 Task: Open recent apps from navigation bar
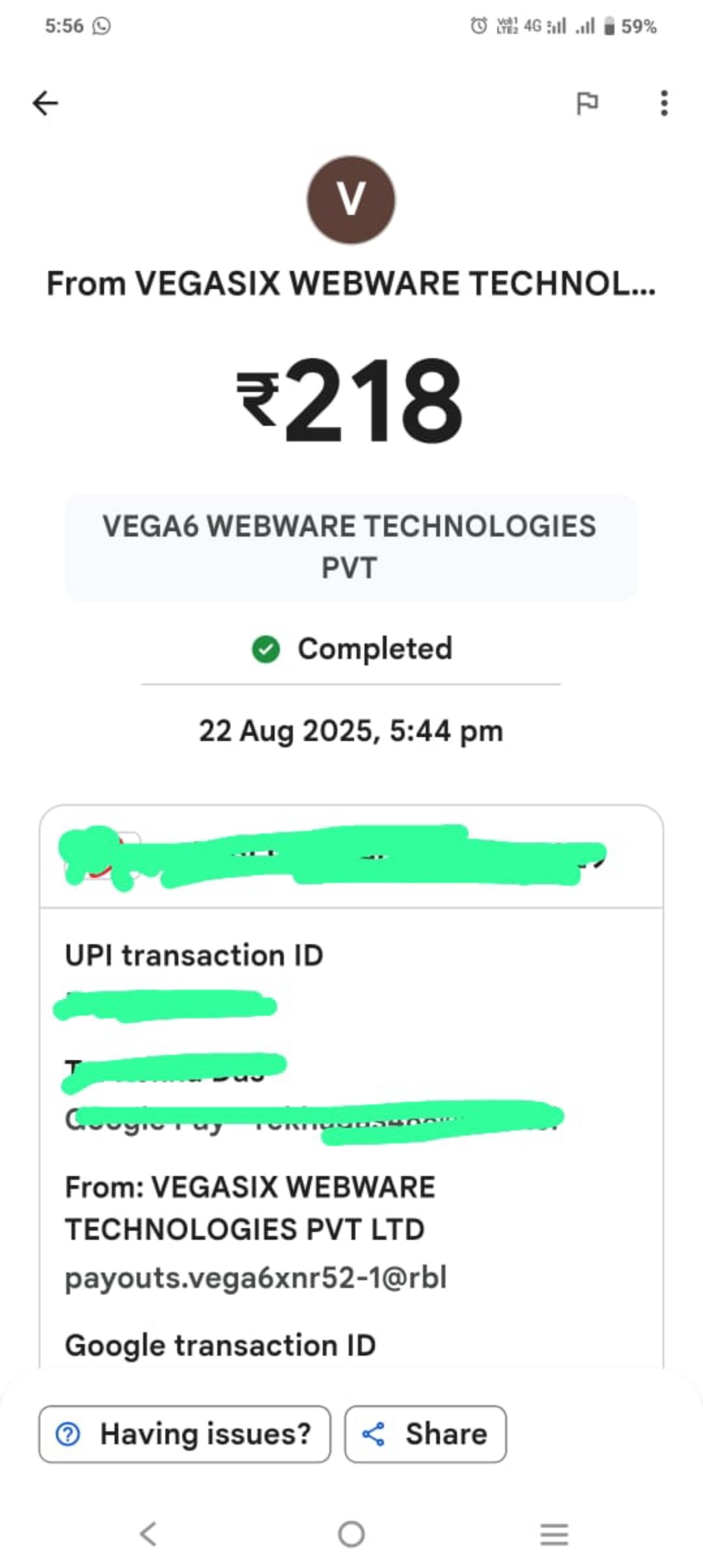pos(554,1533)
